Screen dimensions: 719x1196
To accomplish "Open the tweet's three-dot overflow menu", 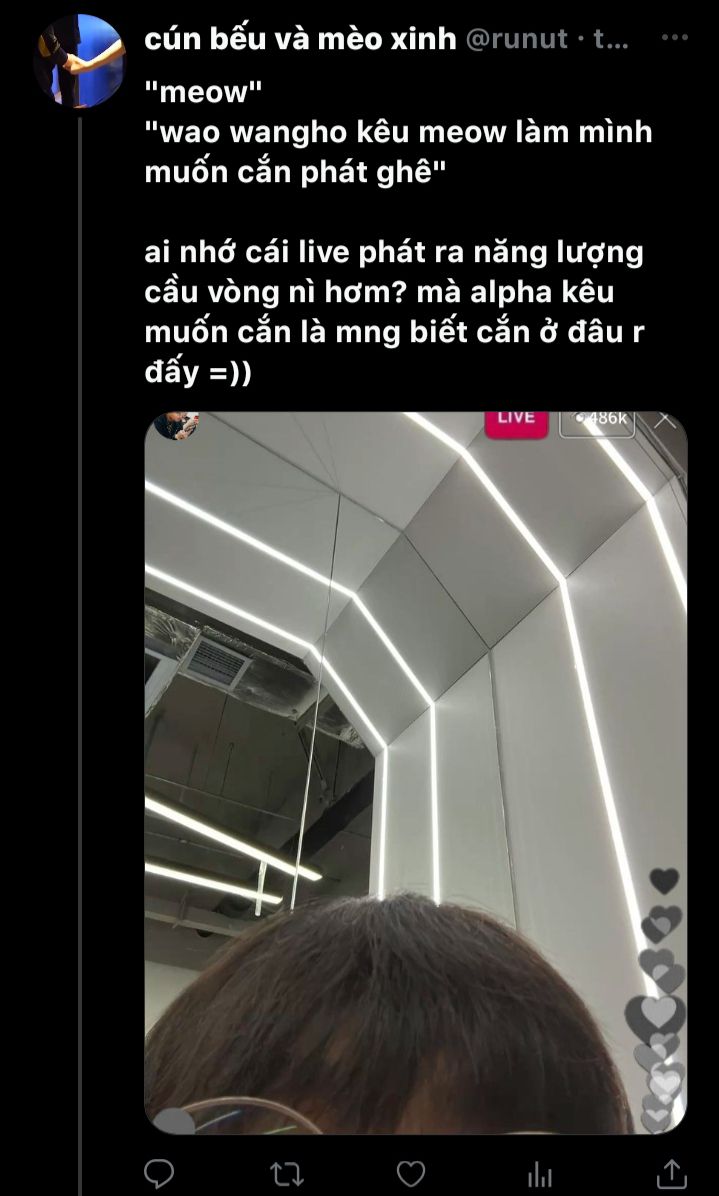I will tap(674, 37).
